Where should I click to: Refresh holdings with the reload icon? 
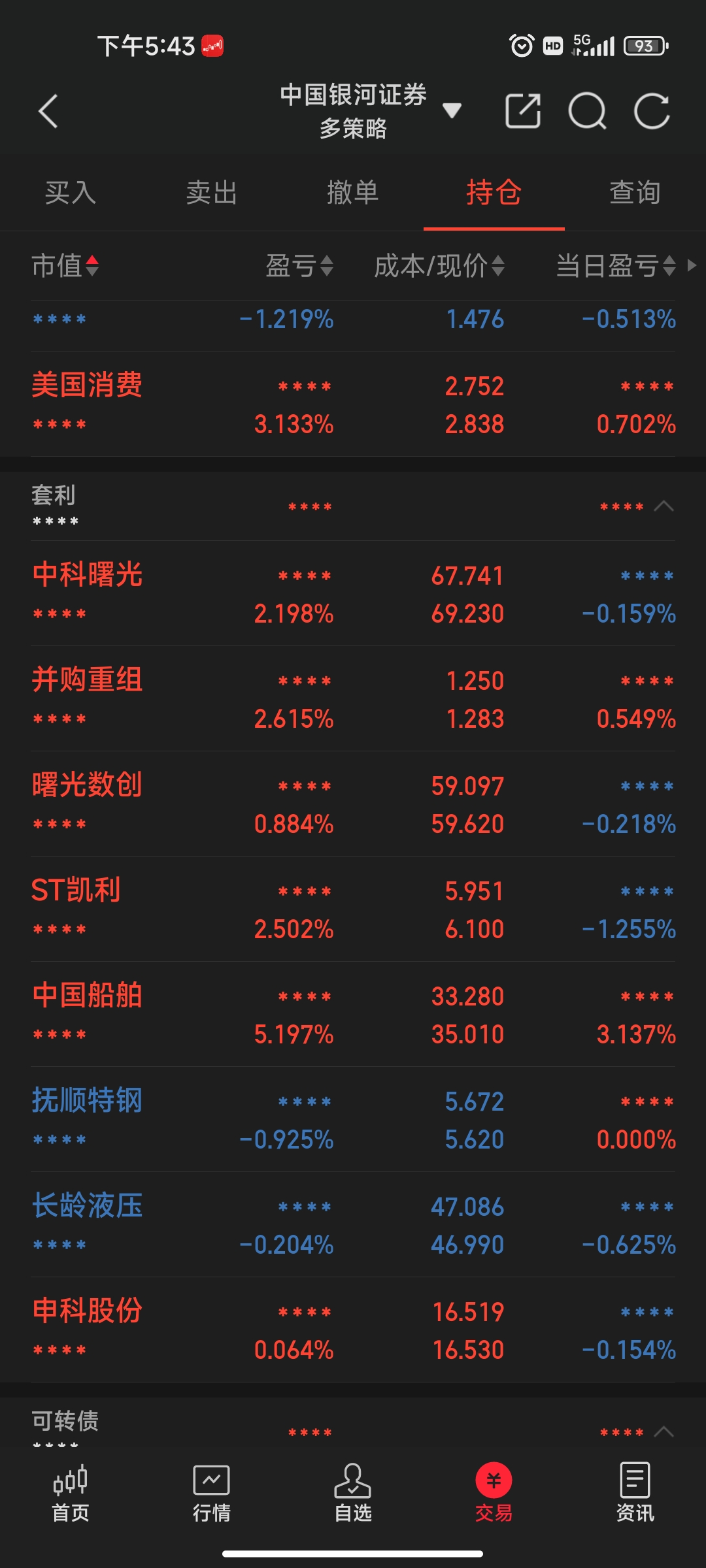(652, 111)
